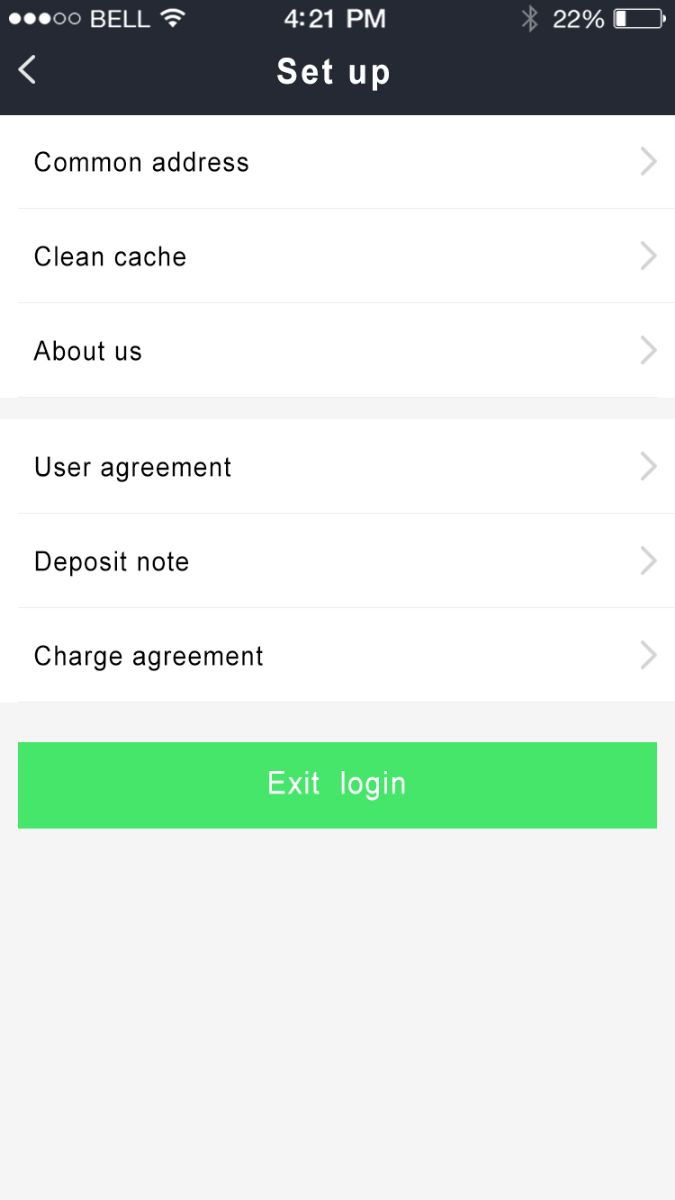Viewport: 675px width, 1200px height.
Task: Open Deposit note row
Action: pos(337,561)
